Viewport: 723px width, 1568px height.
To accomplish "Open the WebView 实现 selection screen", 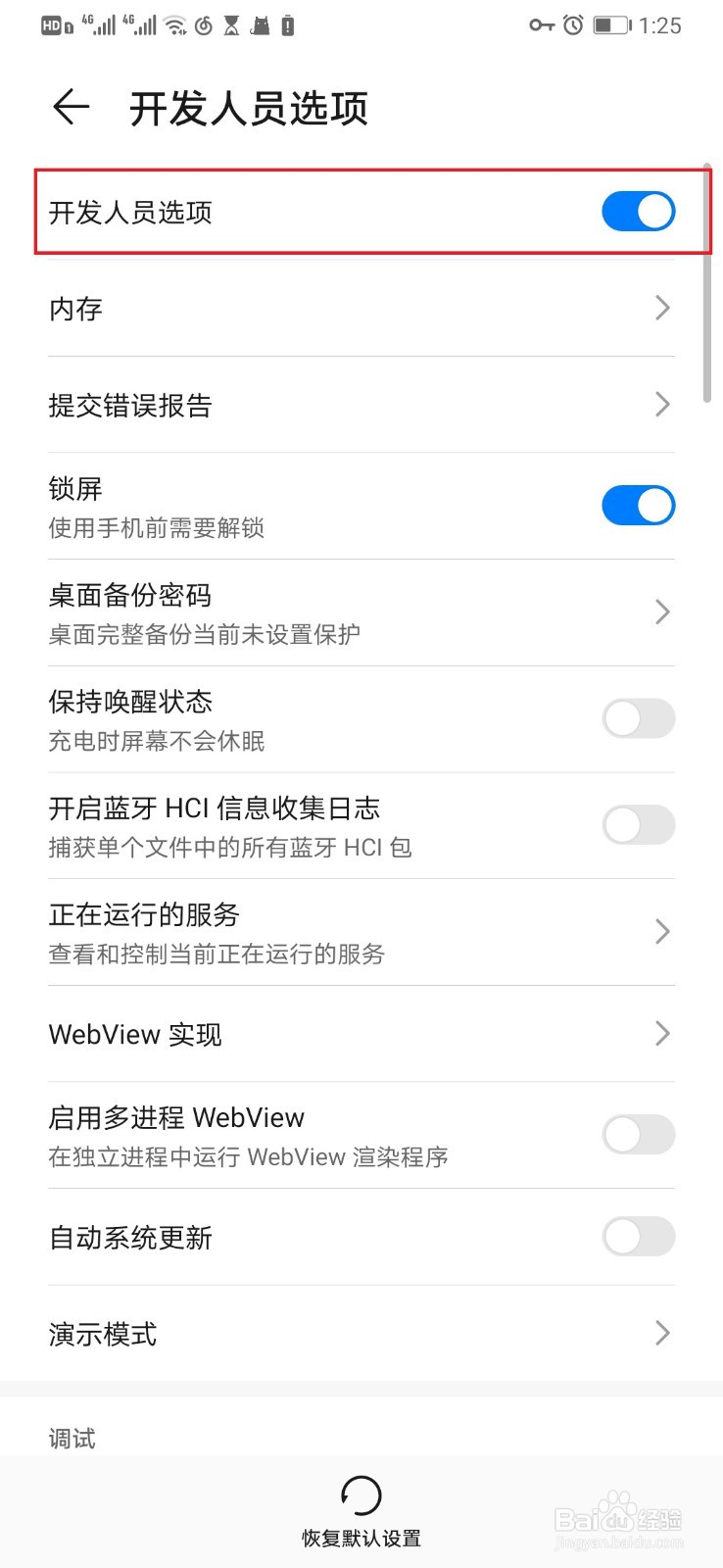I will (x=660, y=1034).
